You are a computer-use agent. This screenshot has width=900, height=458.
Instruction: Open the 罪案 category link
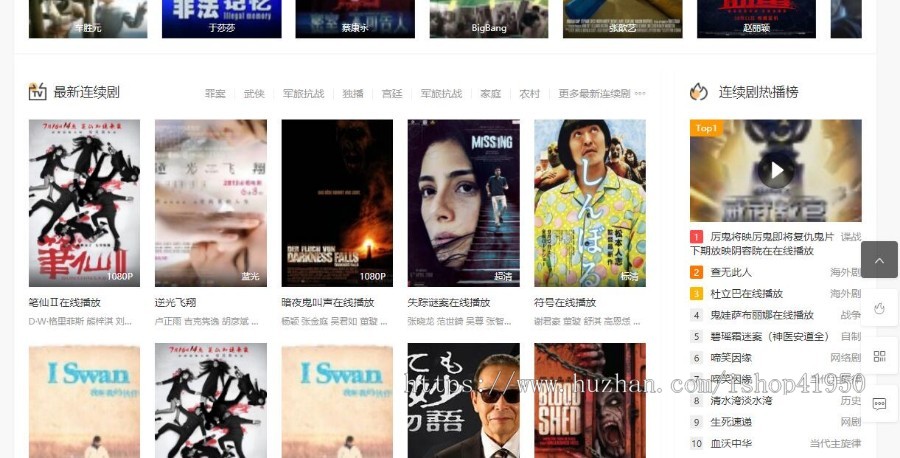215,94
